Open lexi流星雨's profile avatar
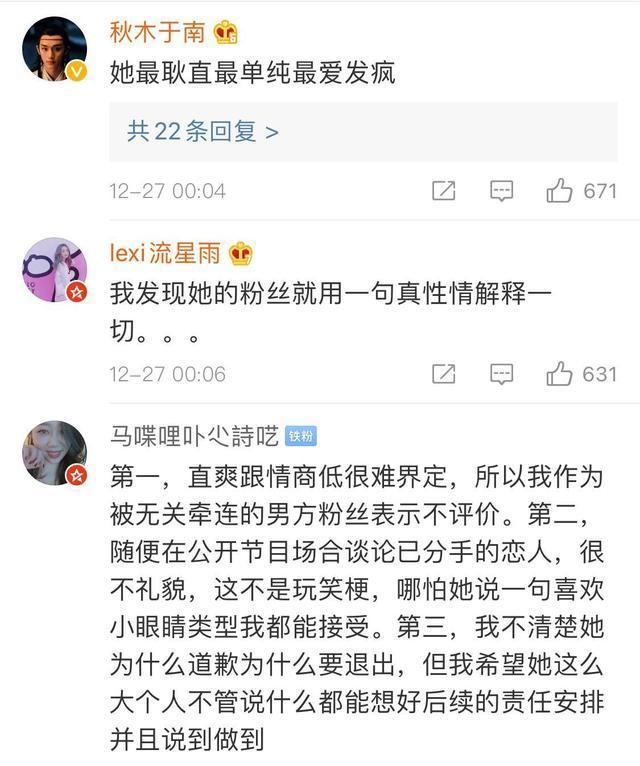The image size is (640, 766). (x=54, y=269)
